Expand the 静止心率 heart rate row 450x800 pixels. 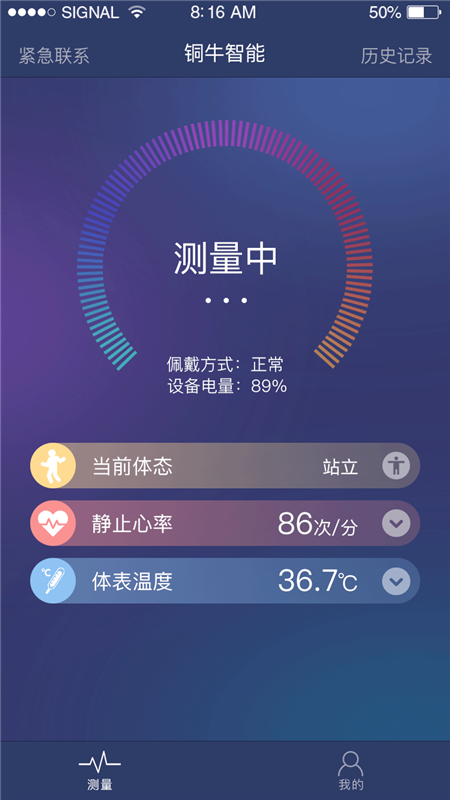tap(396, 523)
